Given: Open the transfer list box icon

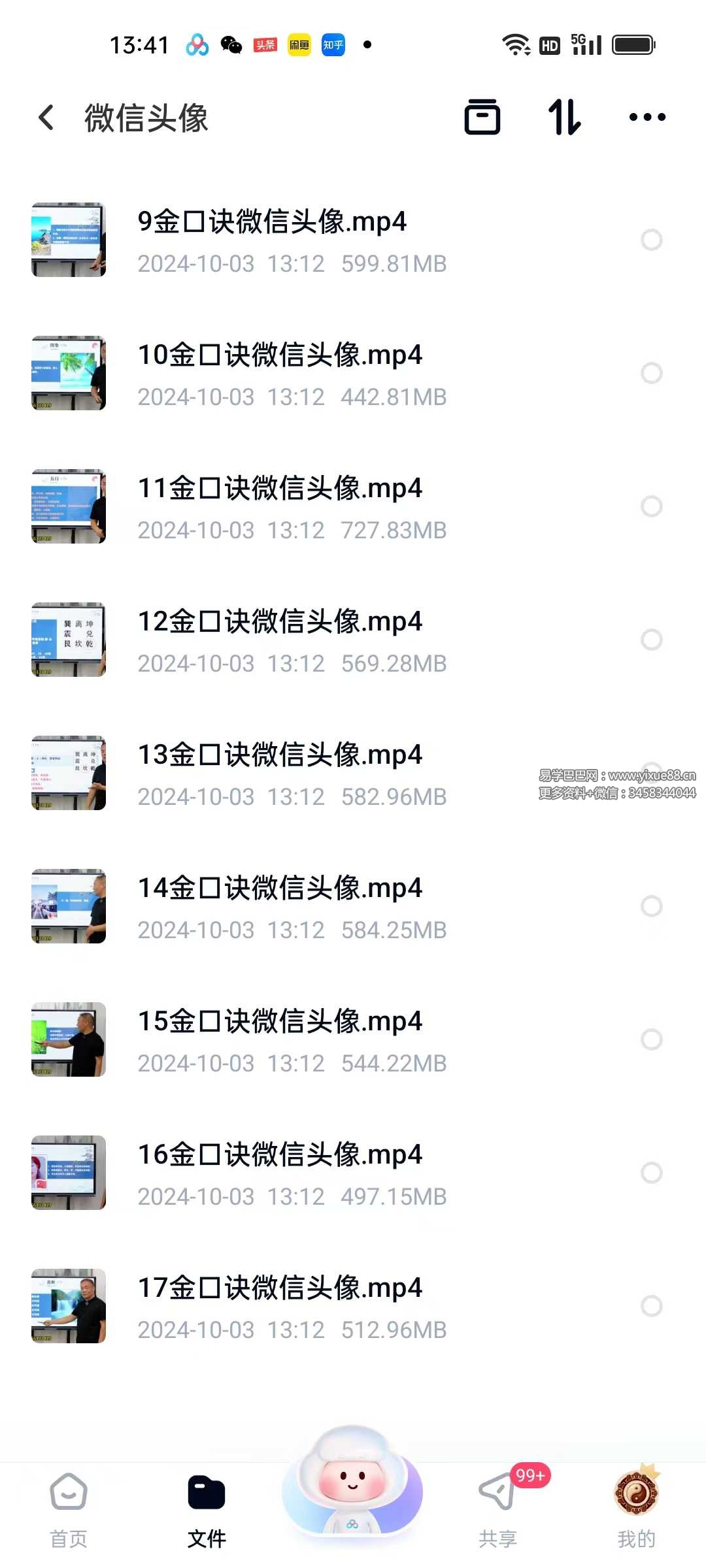Looking at the screenshot, I should (482, 118).
